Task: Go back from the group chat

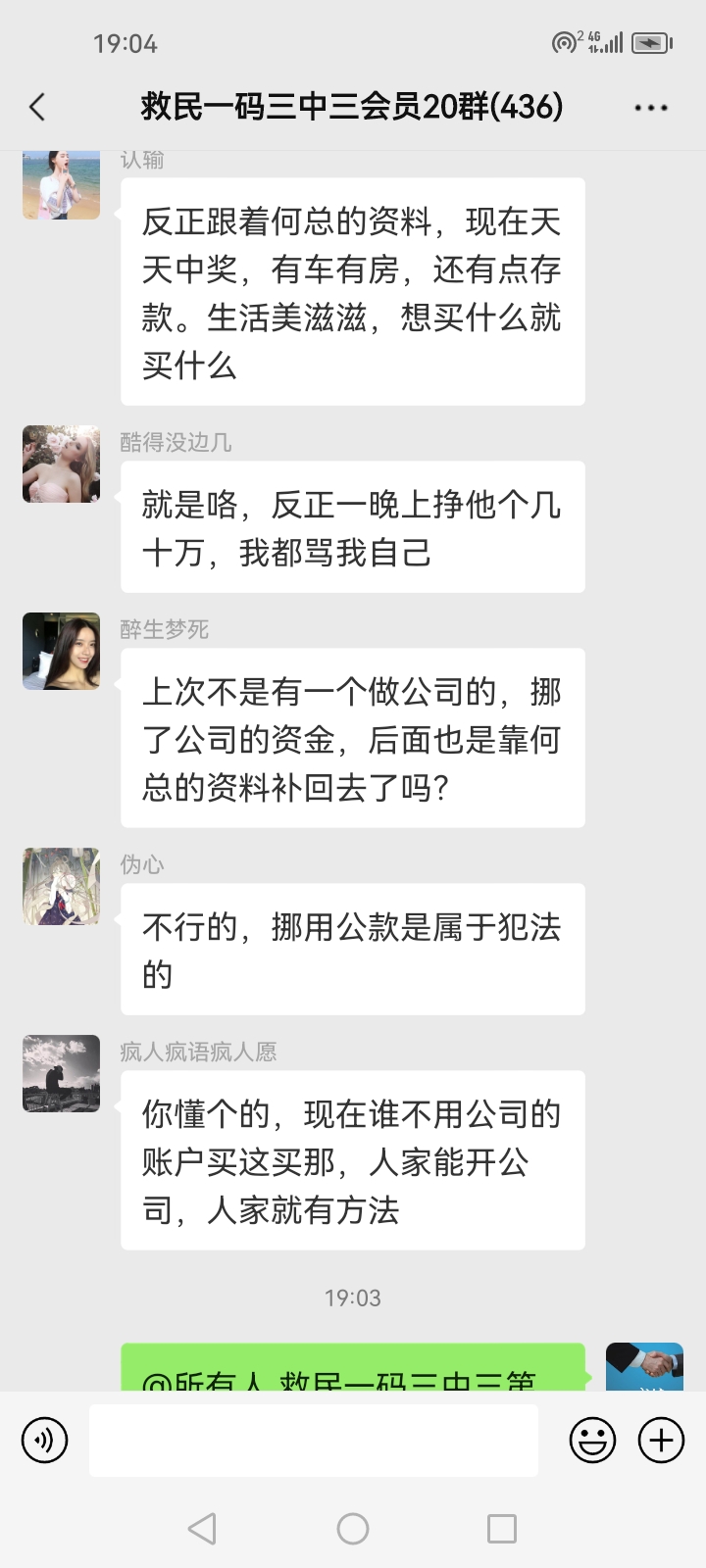Action: (37, 107)
